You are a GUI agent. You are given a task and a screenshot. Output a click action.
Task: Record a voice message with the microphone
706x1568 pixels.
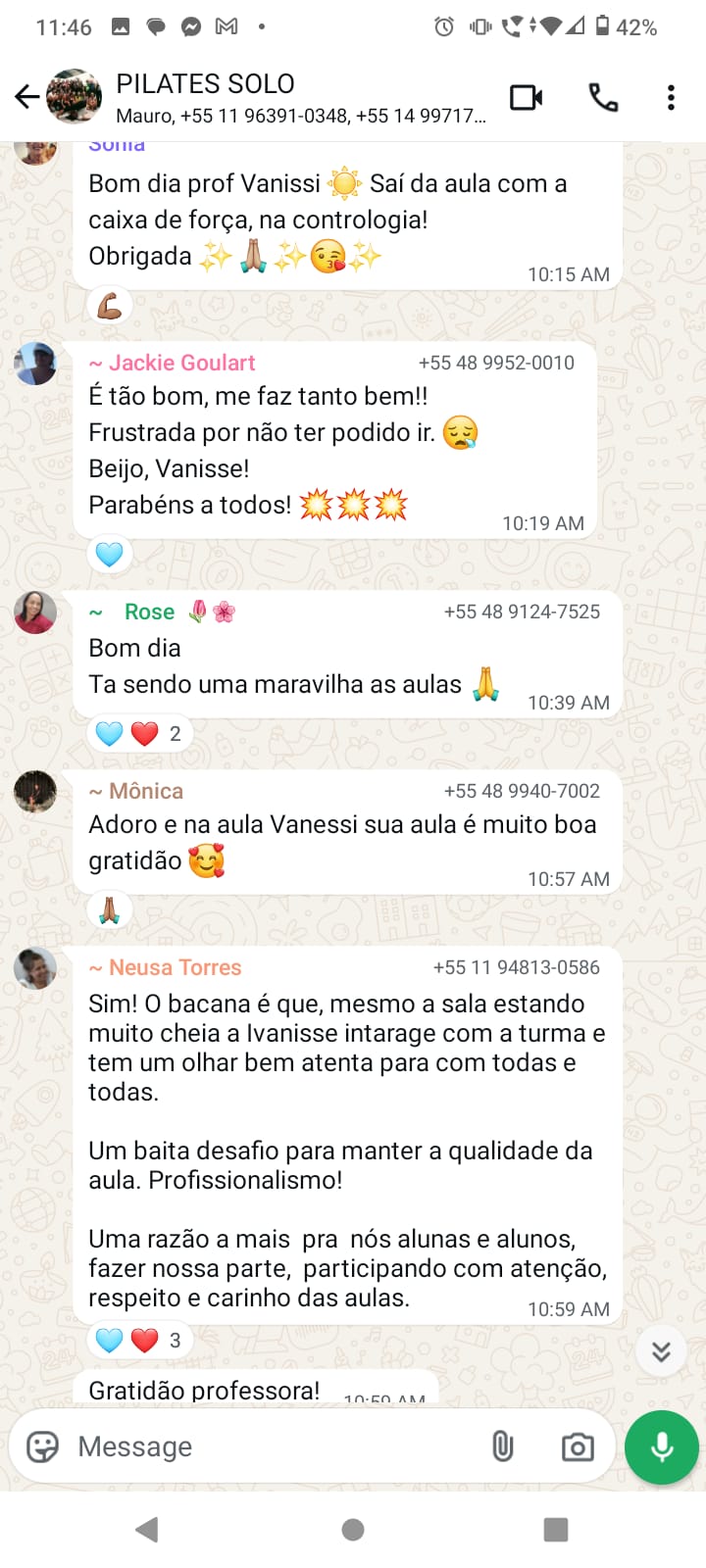(662, 1446)
